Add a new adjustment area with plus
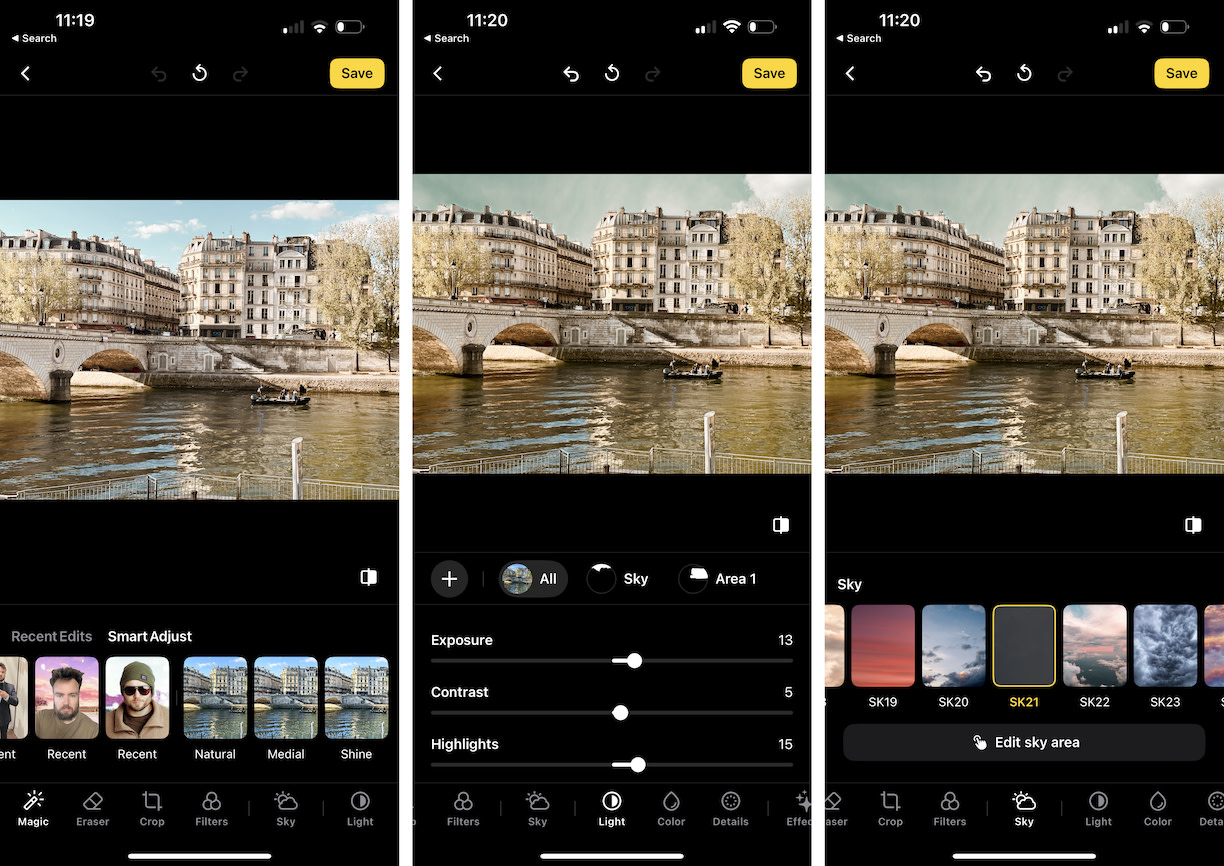This screenshot has height=866, width=1224. 449,579
